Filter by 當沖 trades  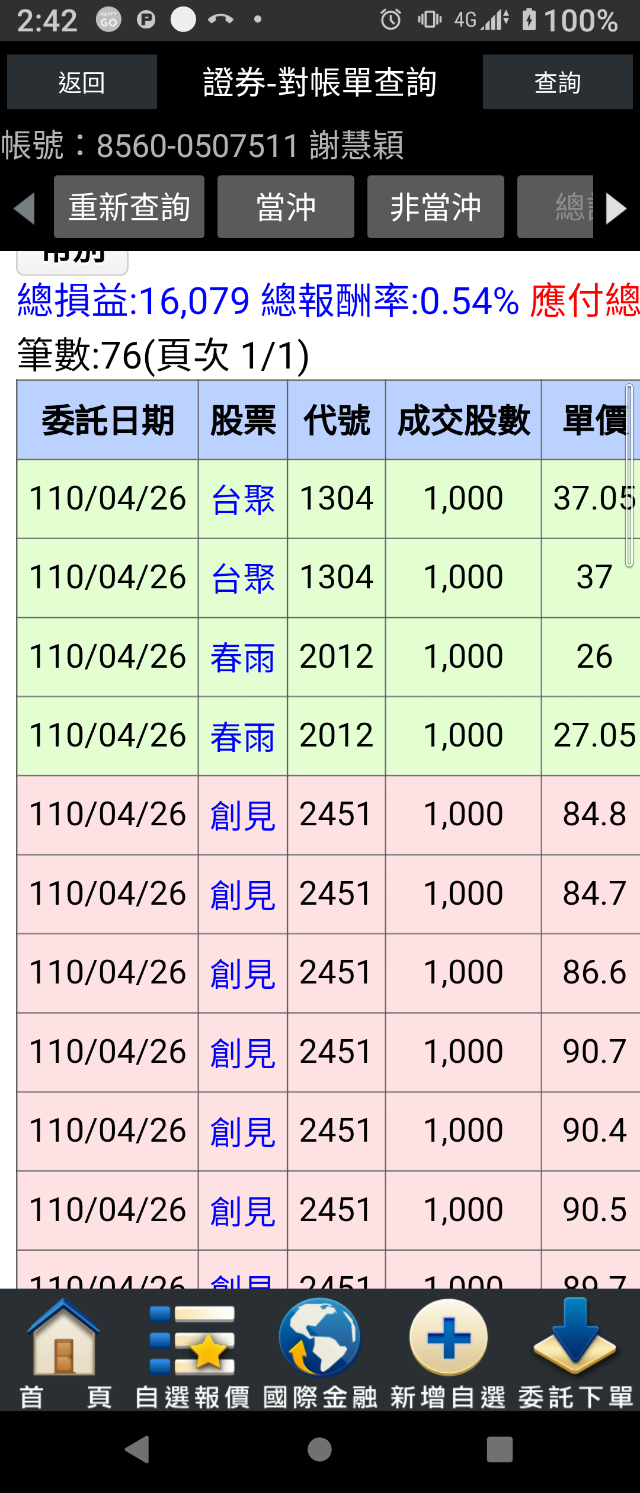tap(286, 207)
